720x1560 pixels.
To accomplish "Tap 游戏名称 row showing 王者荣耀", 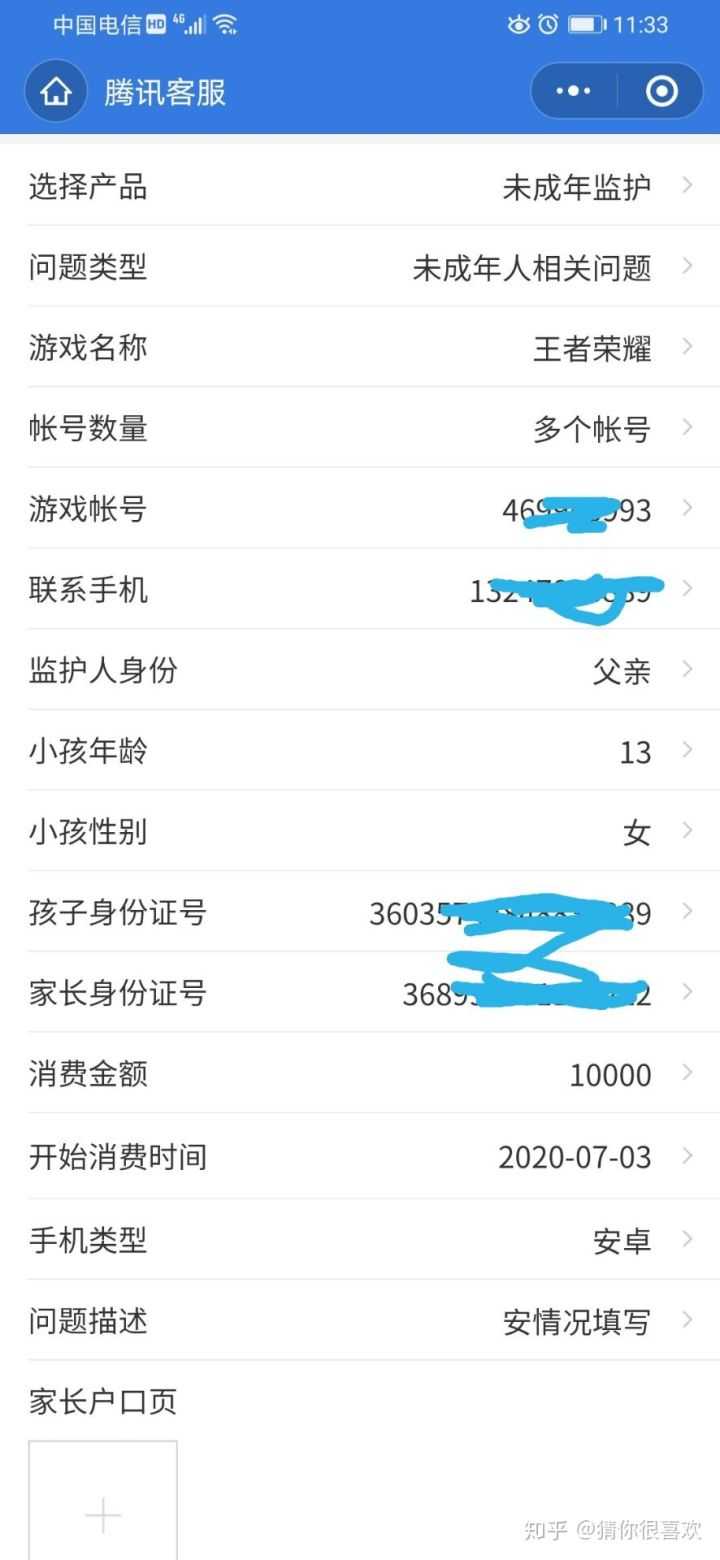I will click(360, 347).
